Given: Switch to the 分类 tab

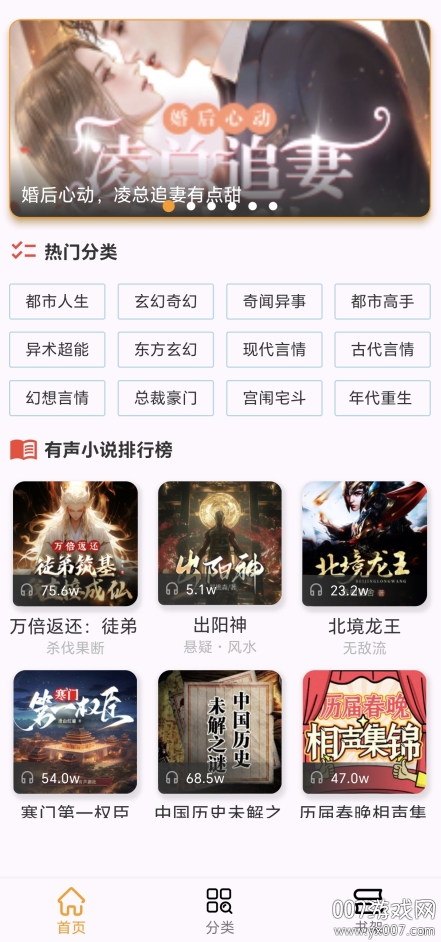Looking at the screenshot, I should 220,911.
